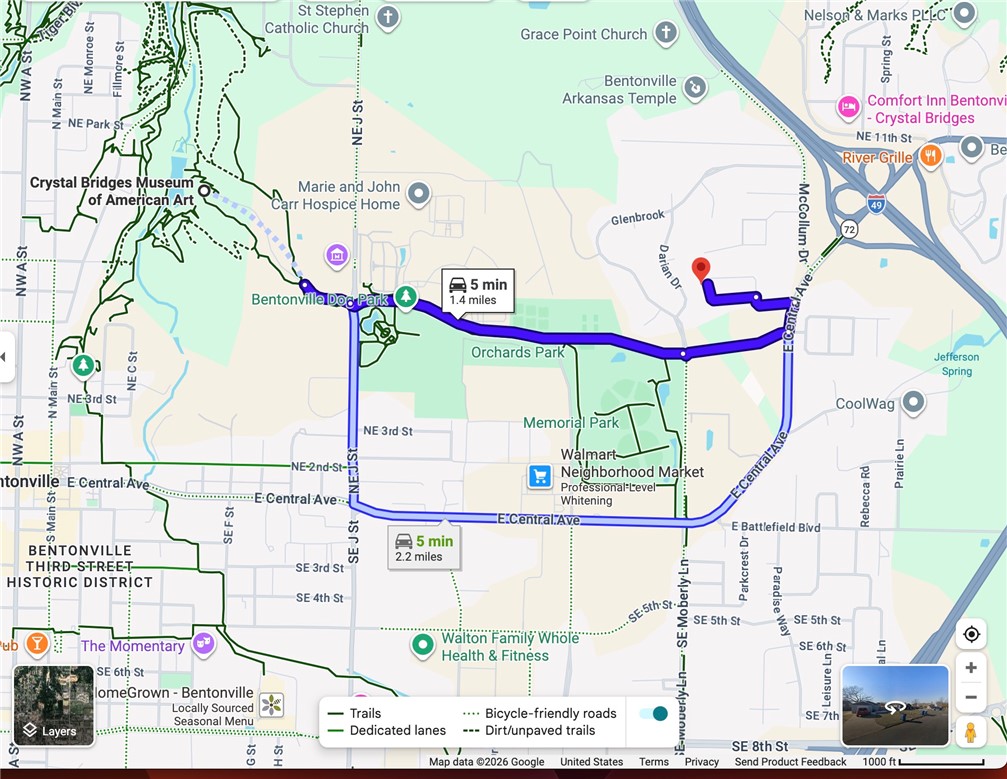Toggle the bicycling legend switch
The width and height of the screenshot is (1007, 779).
[653, 713]
